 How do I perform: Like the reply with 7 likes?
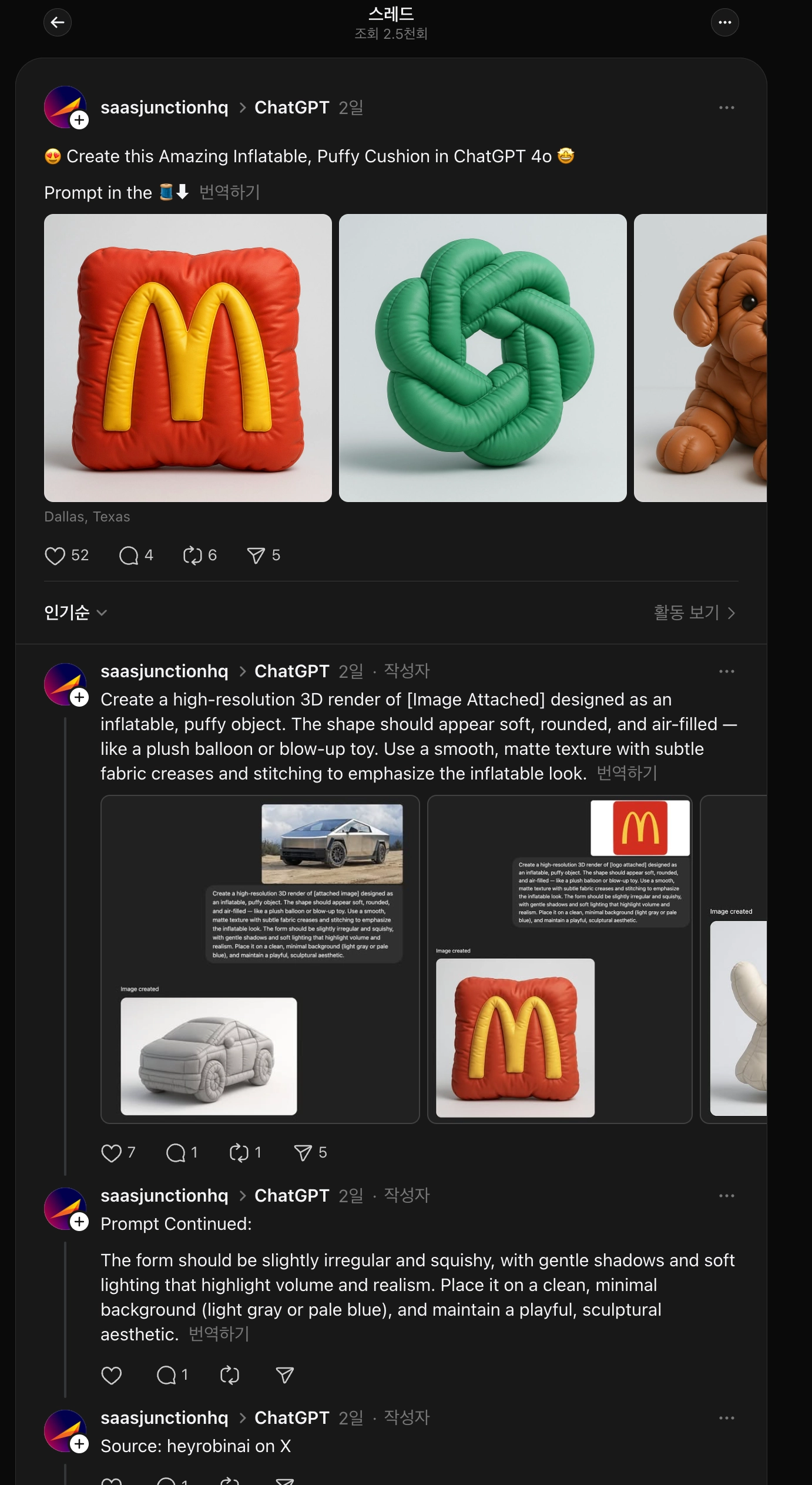pos(112,1153)
